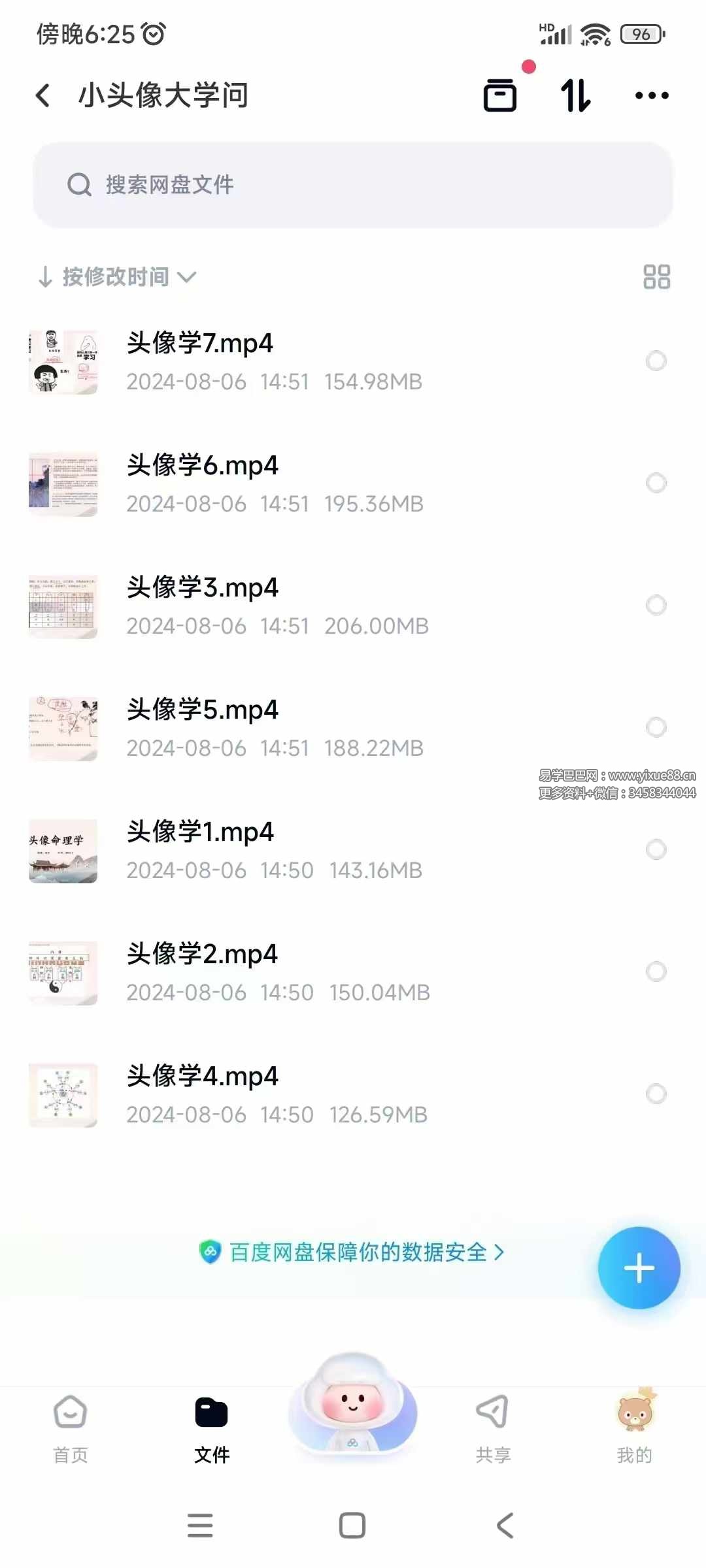Screen dimensions: 706x1568
Task: Go back with the back arrow
Action: [x=43, y=95]
